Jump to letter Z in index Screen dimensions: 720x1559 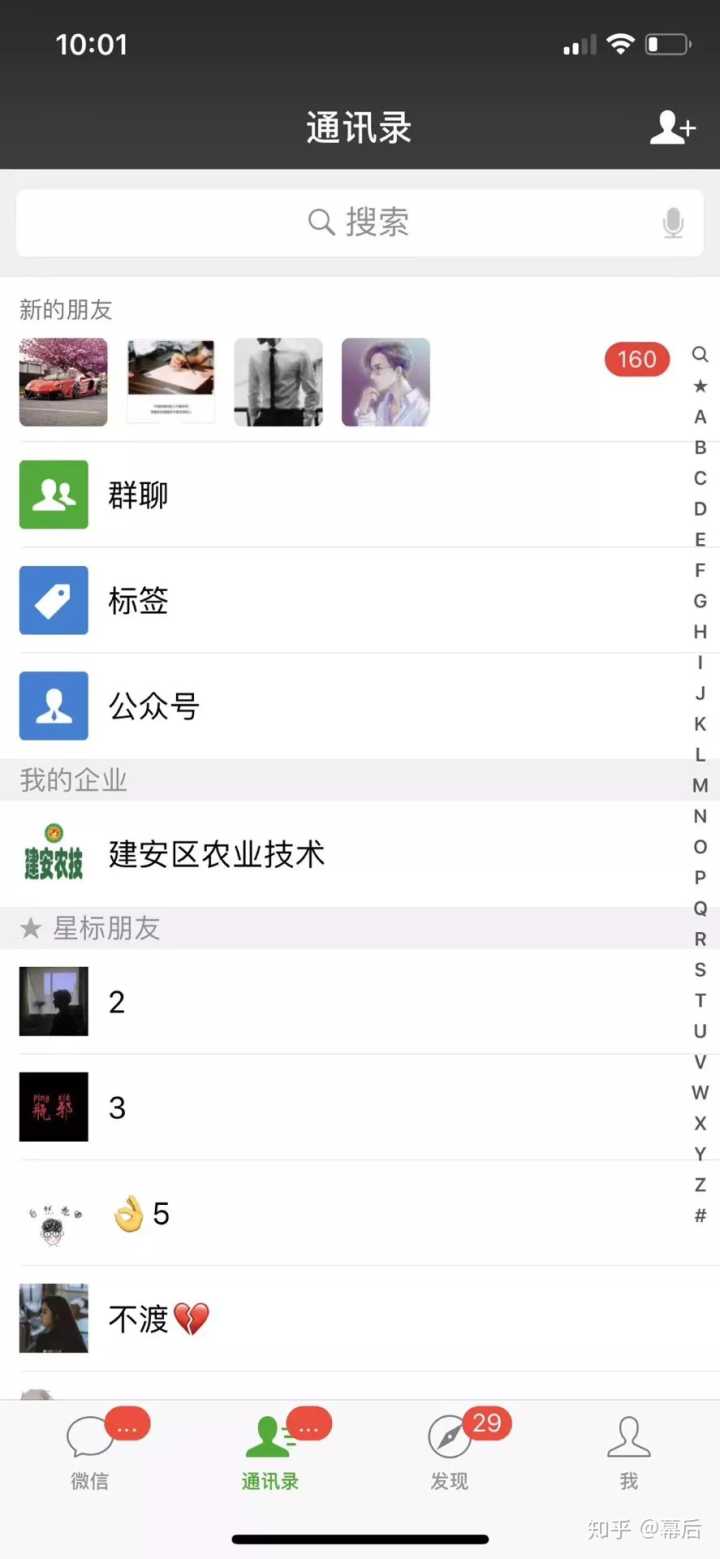pos(700,1185)
